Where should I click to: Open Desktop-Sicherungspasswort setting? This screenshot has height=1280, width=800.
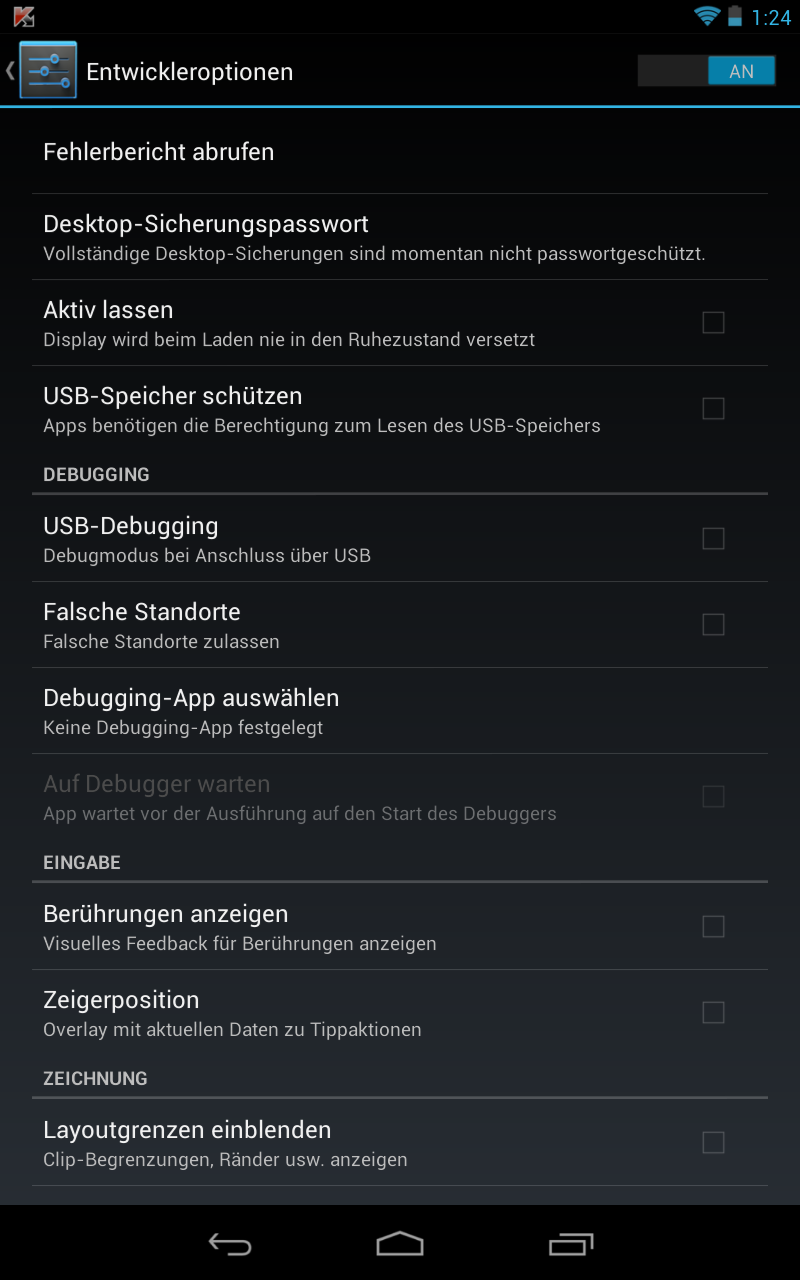(x=400, y=237)
